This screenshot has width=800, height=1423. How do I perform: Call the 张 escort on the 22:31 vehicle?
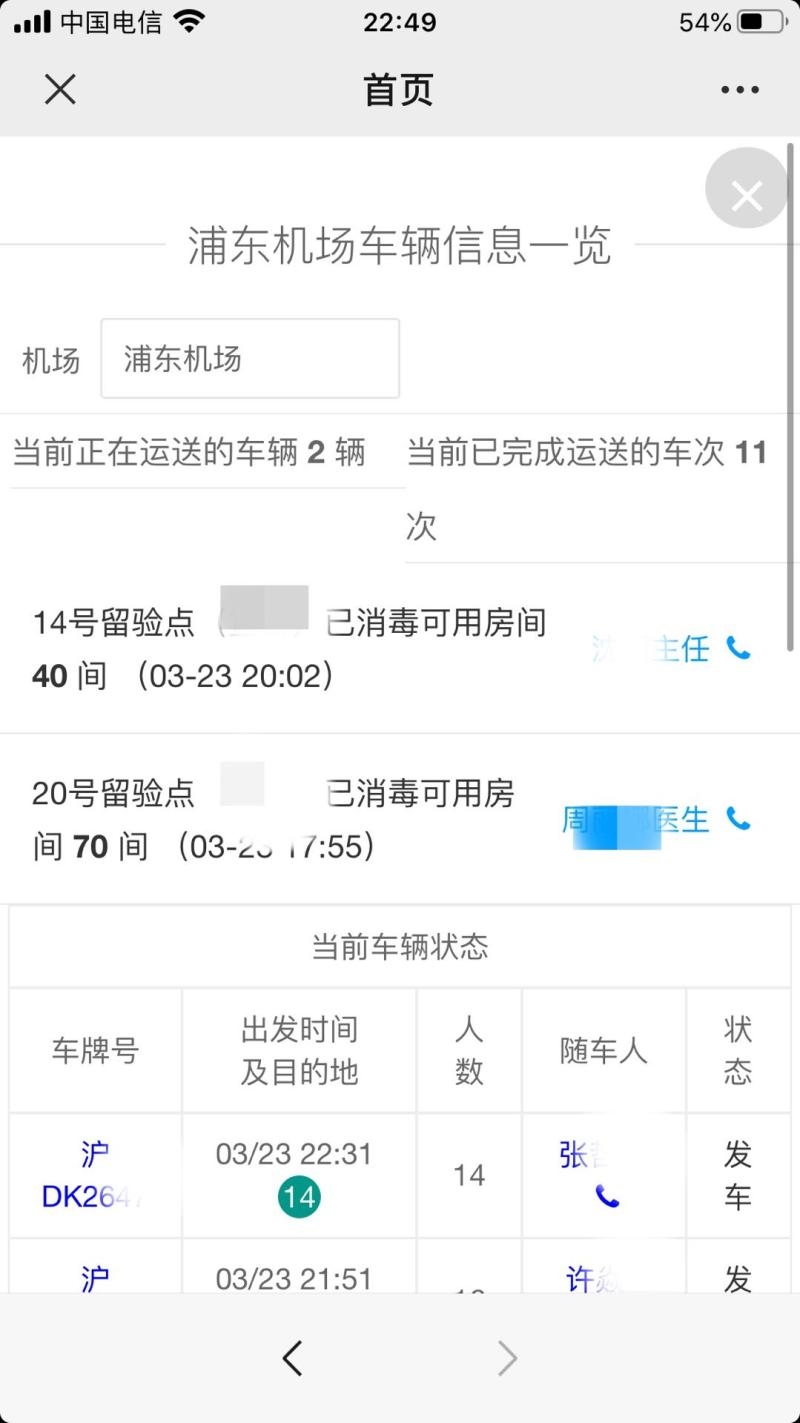pos(606,1195)
